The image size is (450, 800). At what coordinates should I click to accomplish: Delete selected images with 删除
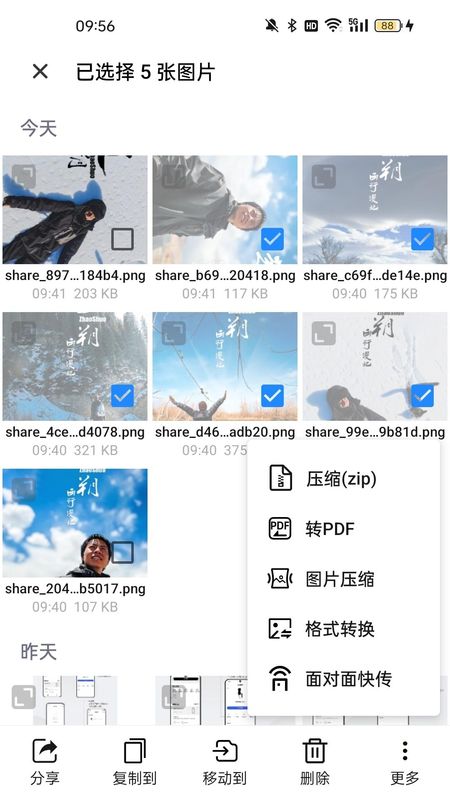pyautogui.click(x=315, y=762)
